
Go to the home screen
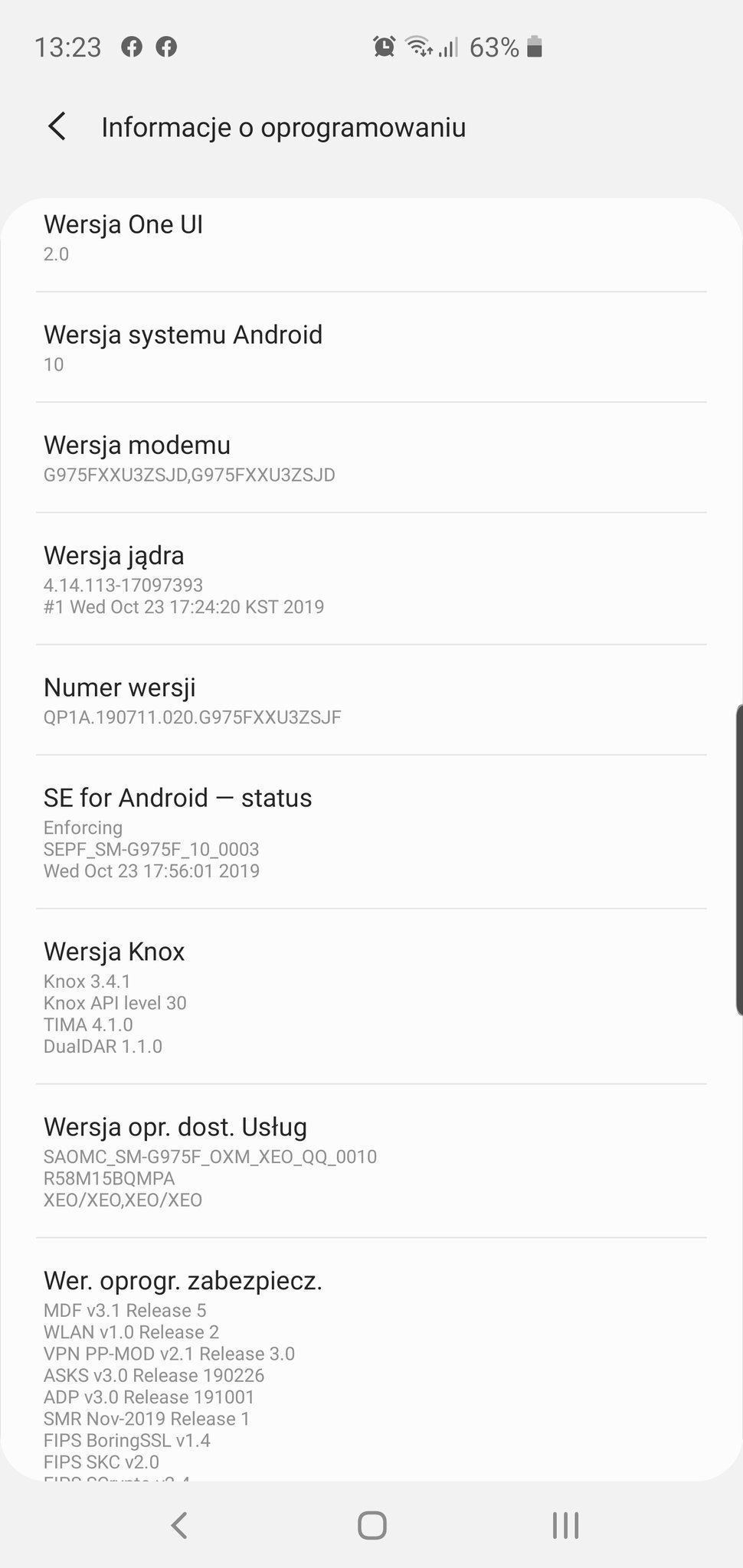372,1525
